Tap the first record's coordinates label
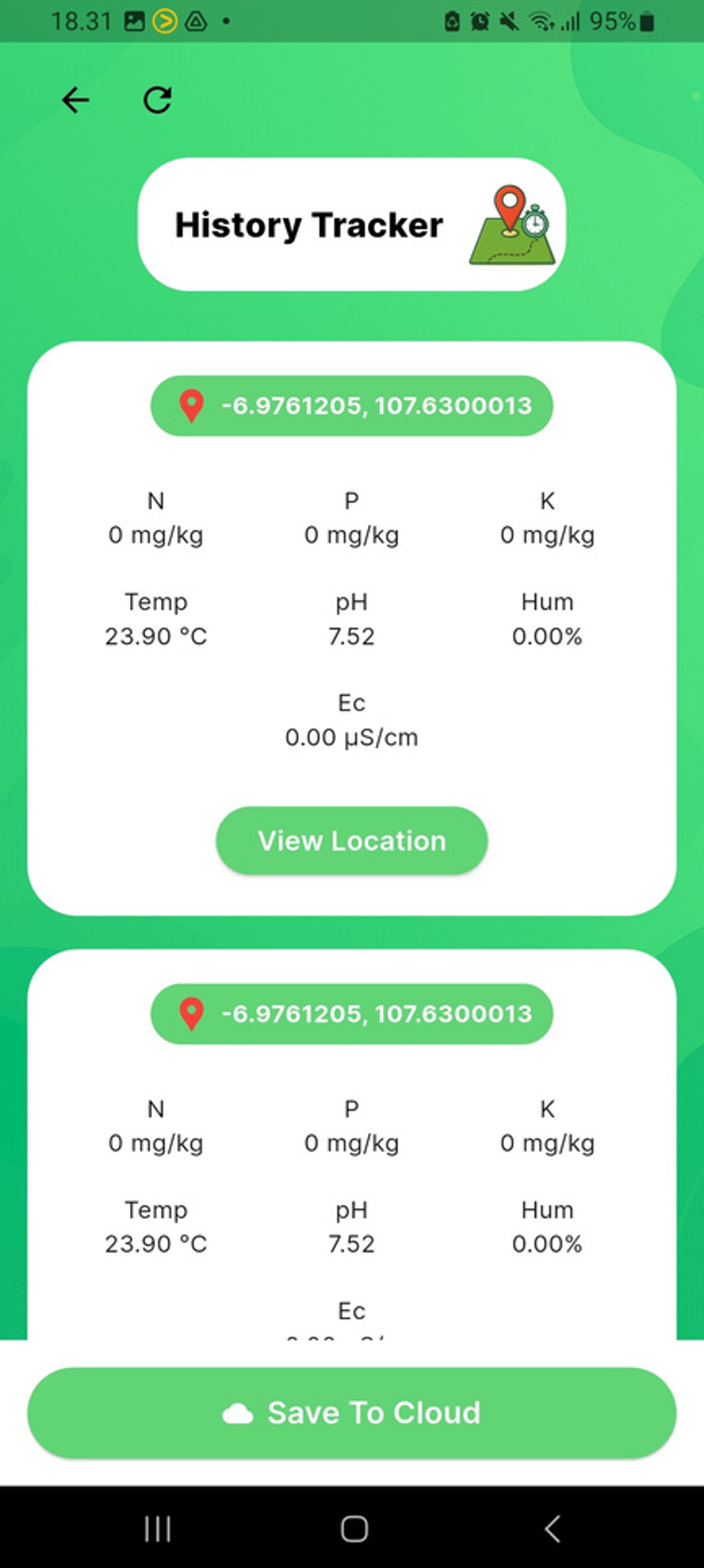 click(376, 406)
